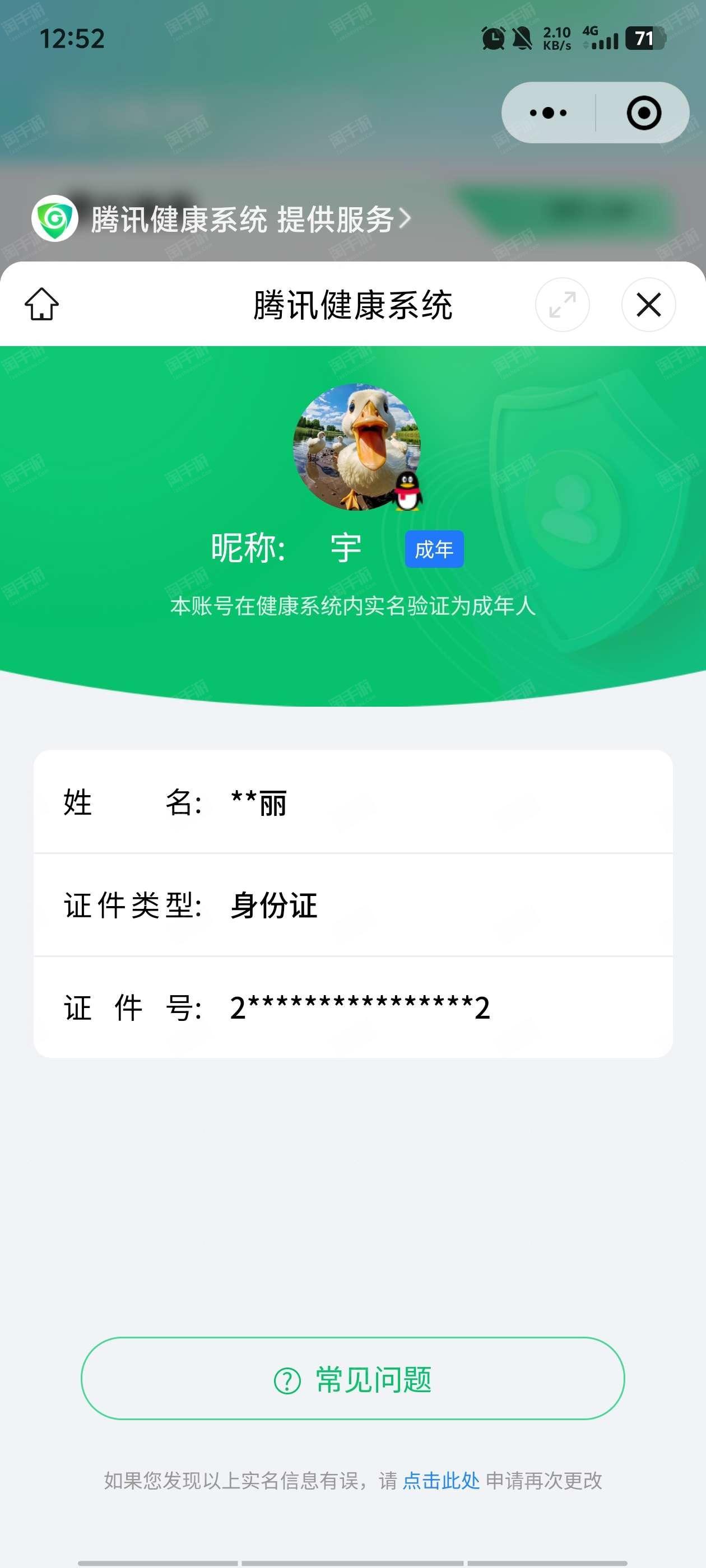
Task: Tap 点击此处 to request a real-name change
Action: coord(441,1480)
